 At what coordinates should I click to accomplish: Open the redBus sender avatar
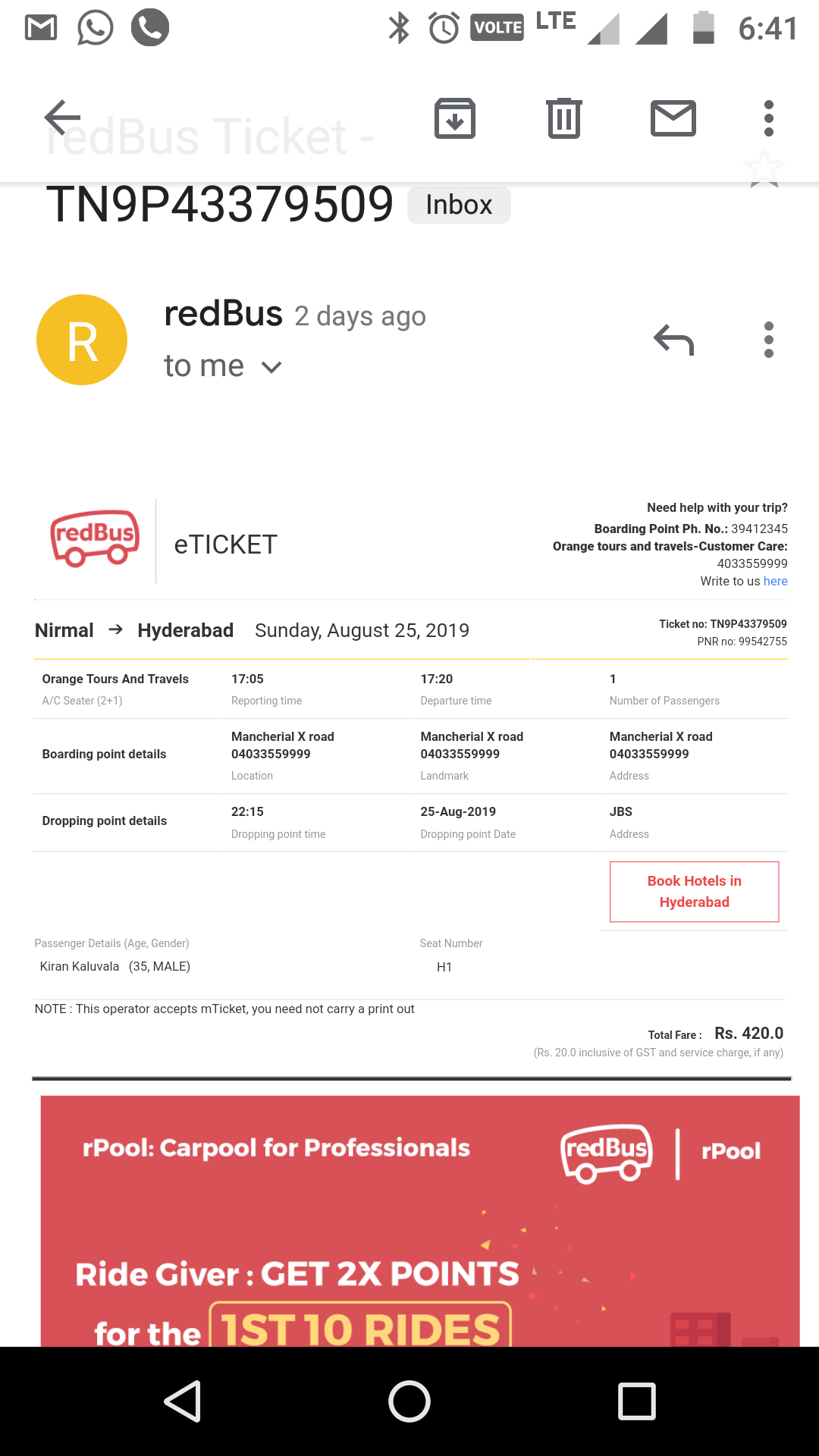[x=82, y=340]
